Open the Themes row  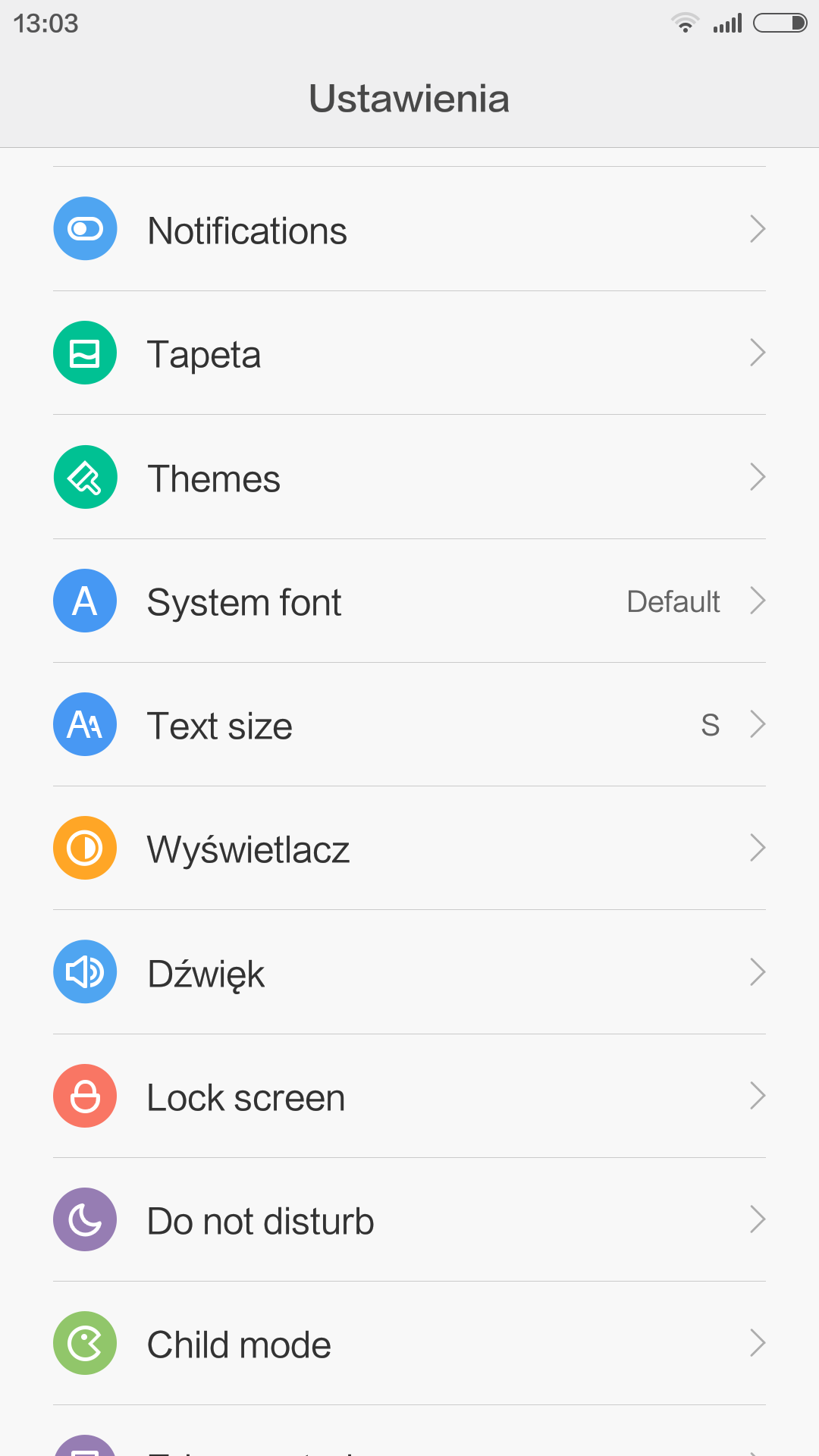pos(409,478)
